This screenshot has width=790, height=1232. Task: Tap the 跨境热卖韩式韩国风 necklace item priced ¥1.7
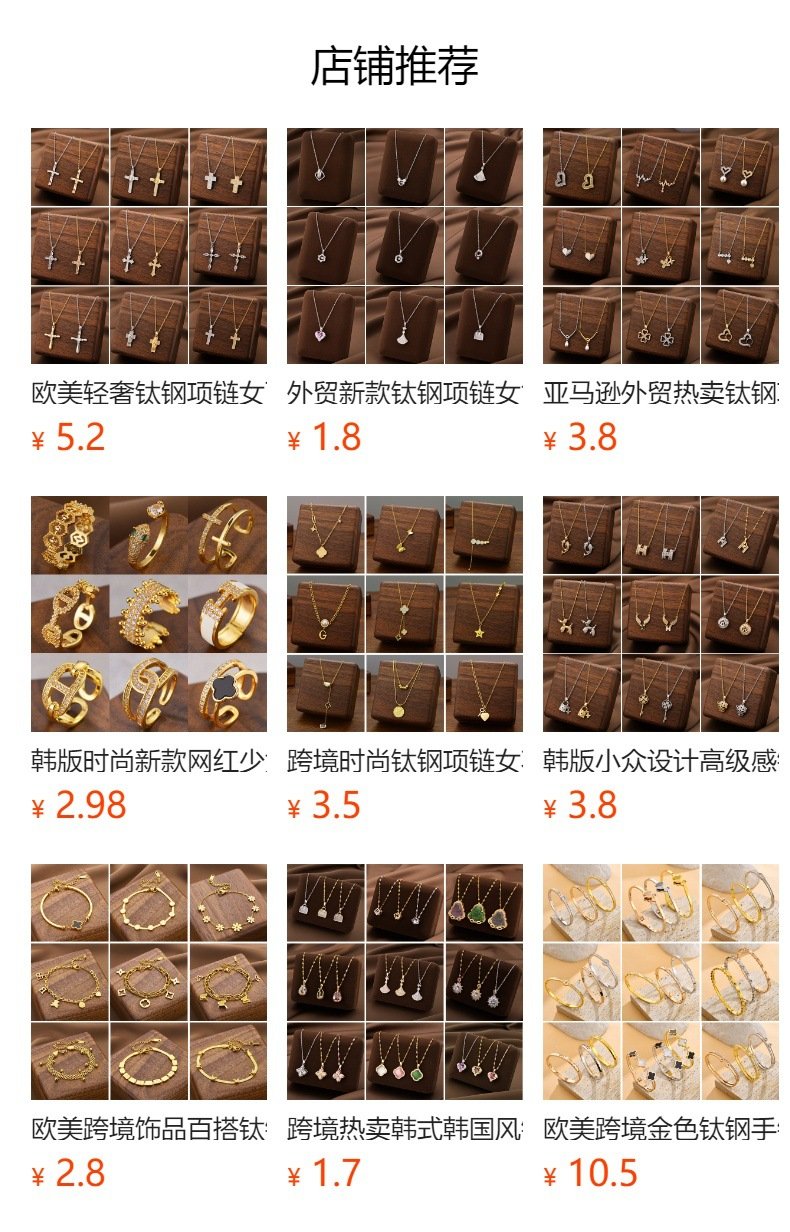(x=404, y=982)
